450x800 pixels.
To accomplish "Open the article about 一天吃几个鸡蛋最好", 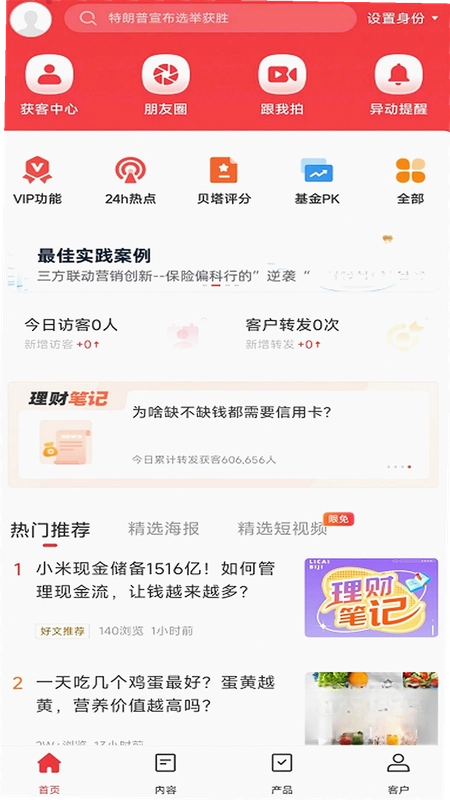I will pos(224,708).
